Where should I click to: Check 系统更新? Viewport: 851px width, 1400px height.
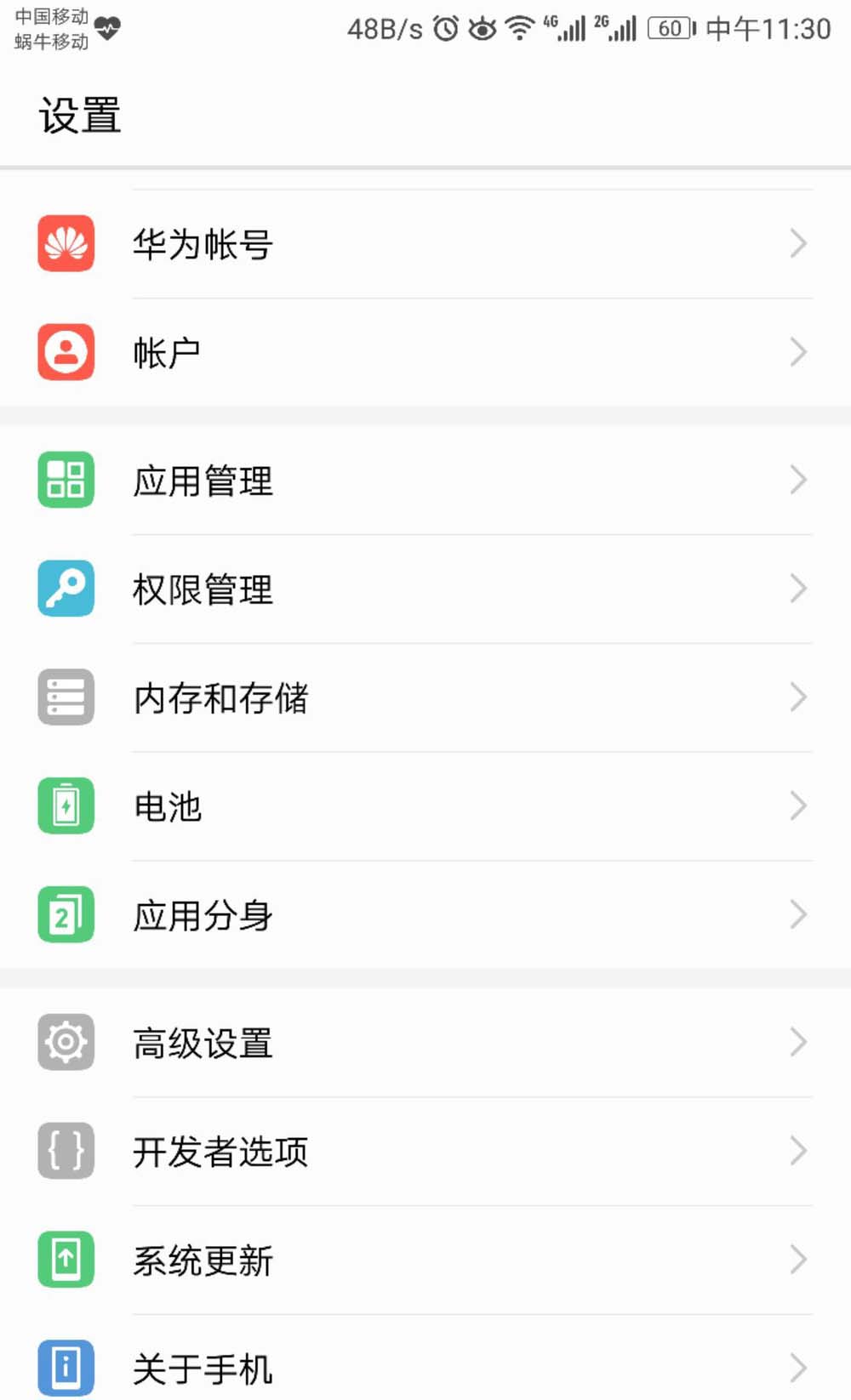click(425, 1260)
